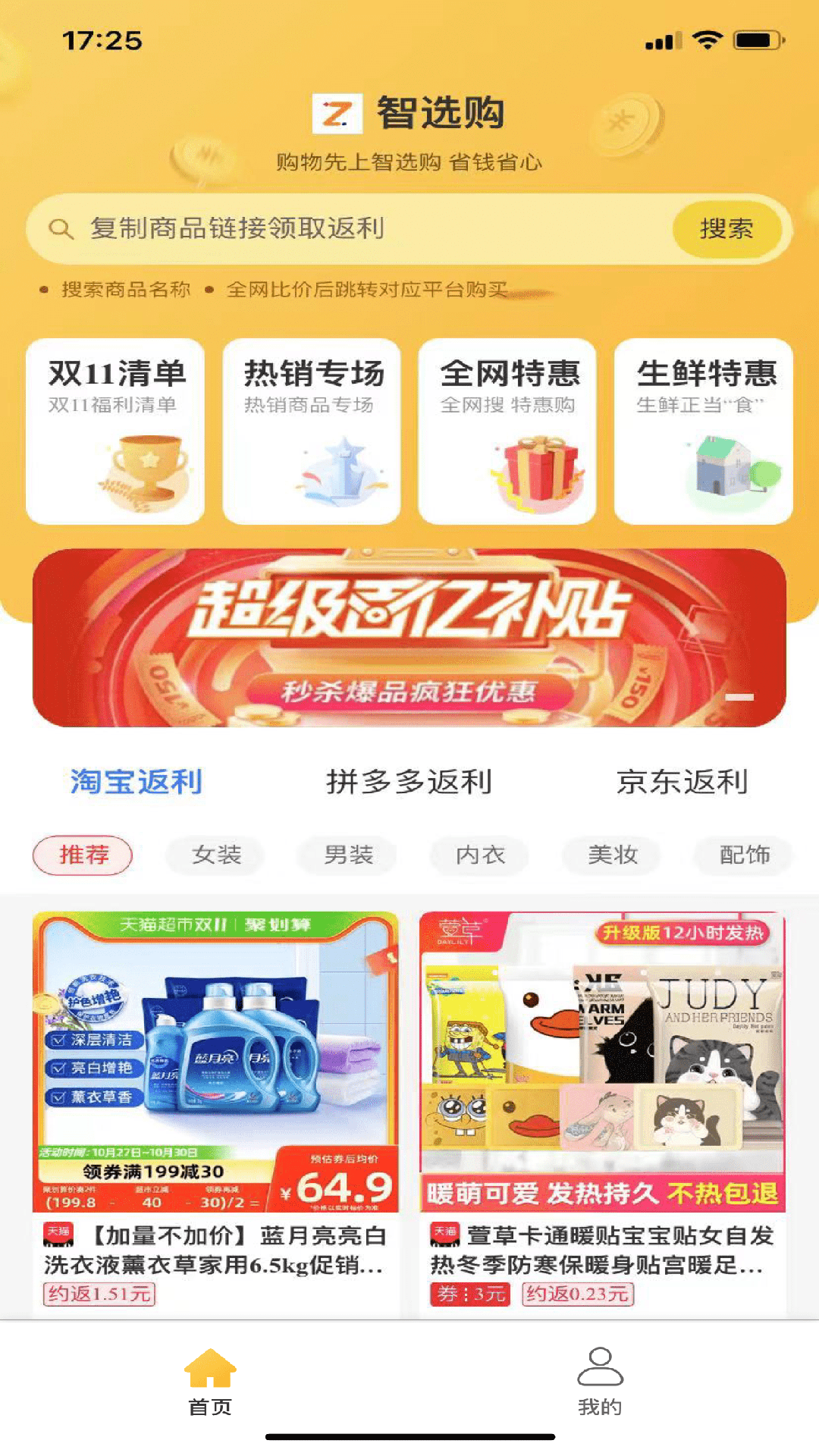Expand the 配饰 accessories category
The width and height of the screenshot is (819, 1456).
(x=742, y=855)
